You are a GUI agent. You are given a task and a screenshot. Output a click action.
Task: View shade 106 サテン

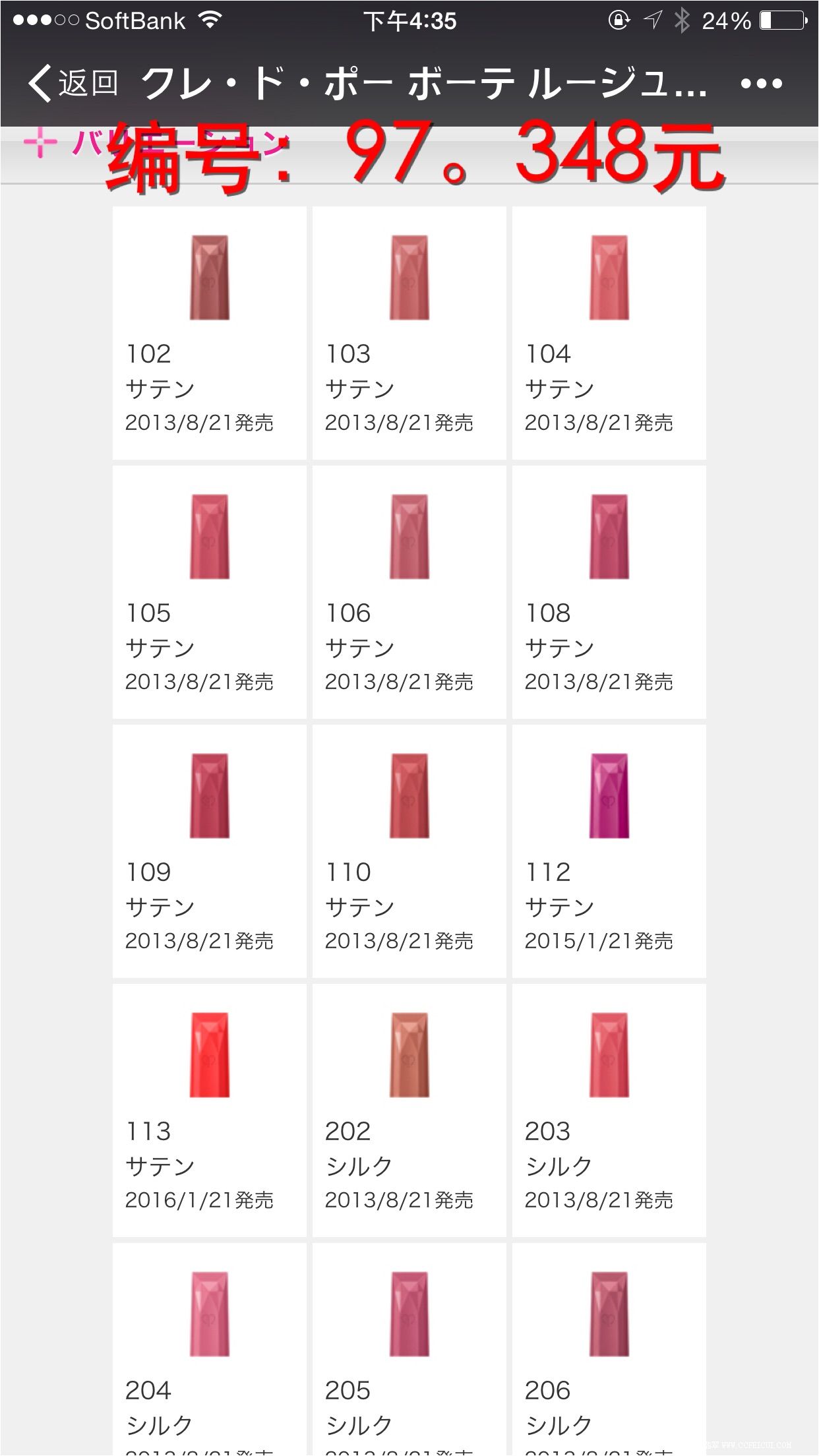409,591
